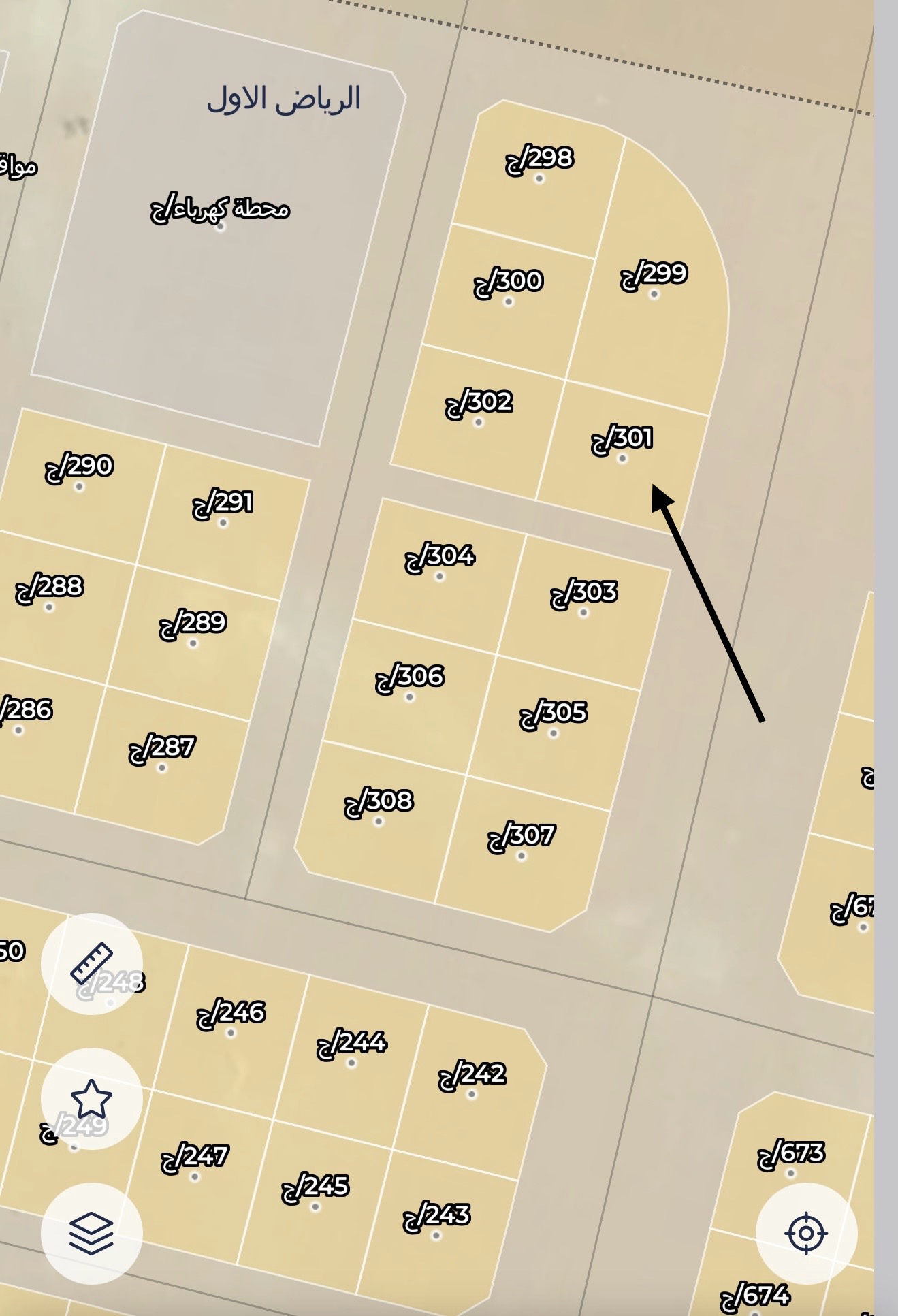Image resolution: width=898 pixels, height=1316 pixels.
Task: Open the map layers selector
Action: point(91,1233)
